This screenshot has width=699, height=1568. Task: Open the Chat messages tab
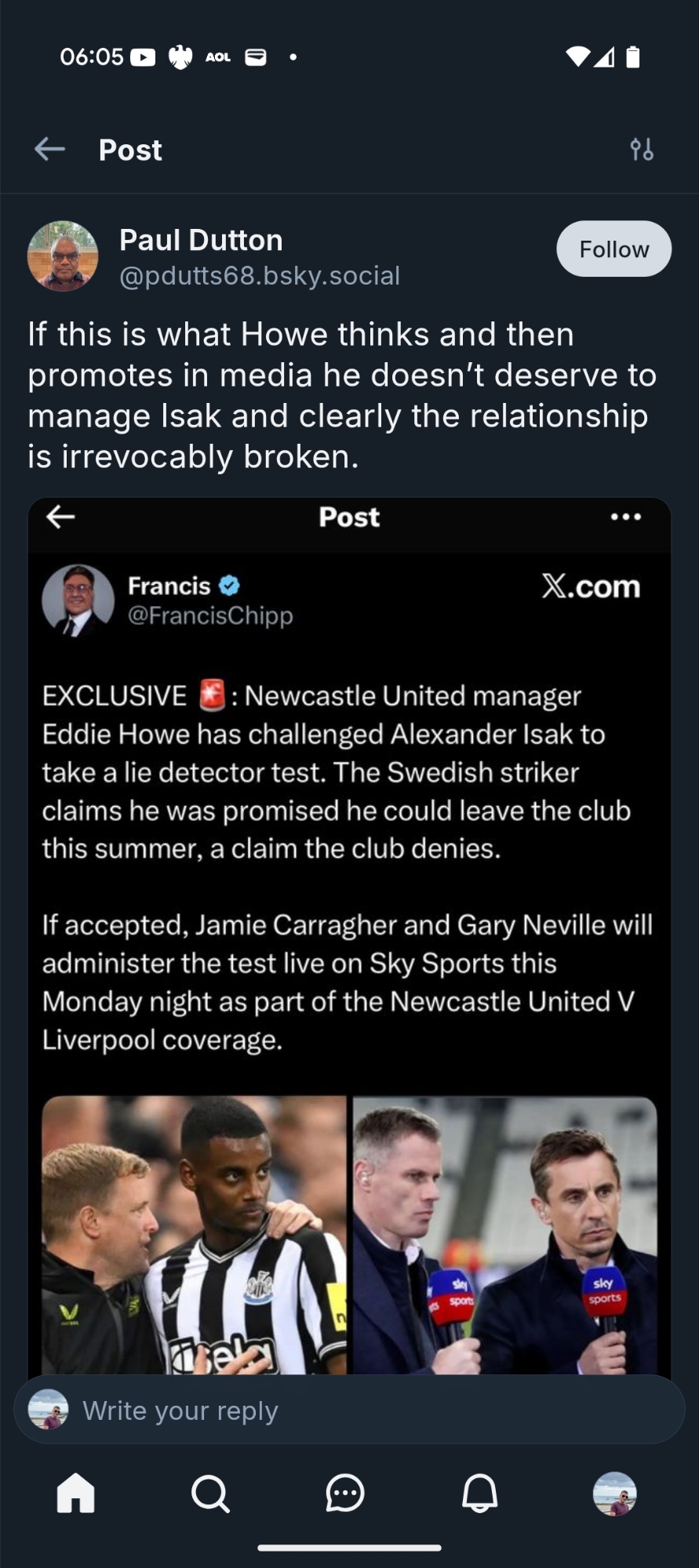pyautogui.click(x=345, y=1494)
